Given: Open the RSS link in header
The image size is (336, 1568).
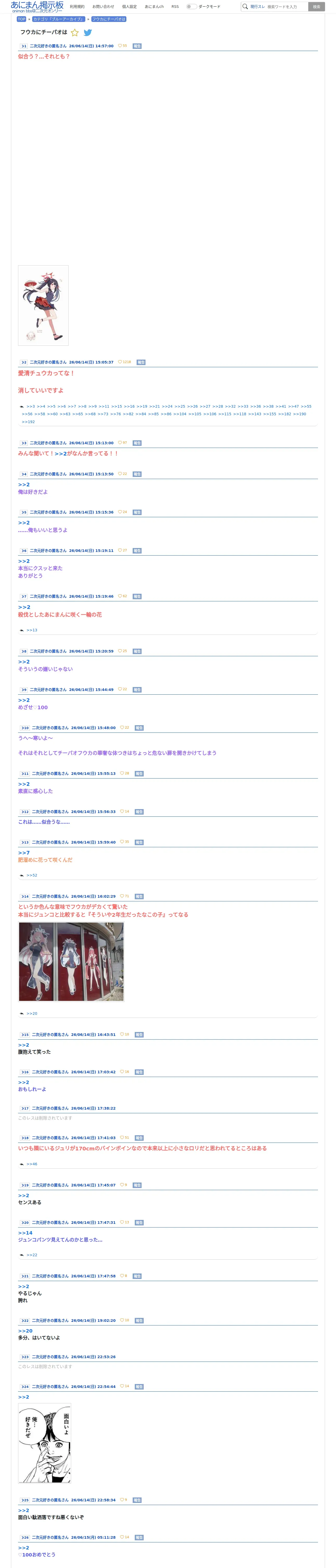Looking at the screenshot, I should point(175,7).
